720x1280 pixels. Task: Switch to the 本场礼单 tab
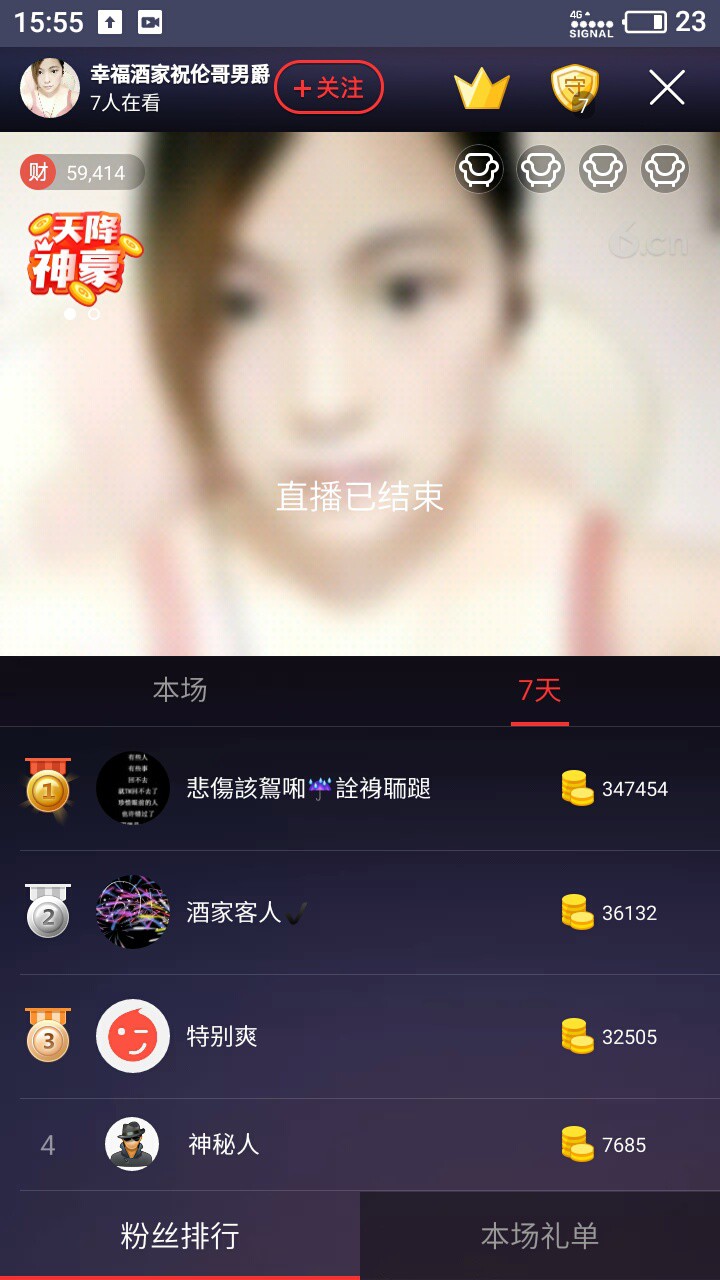coord(540,1236)
